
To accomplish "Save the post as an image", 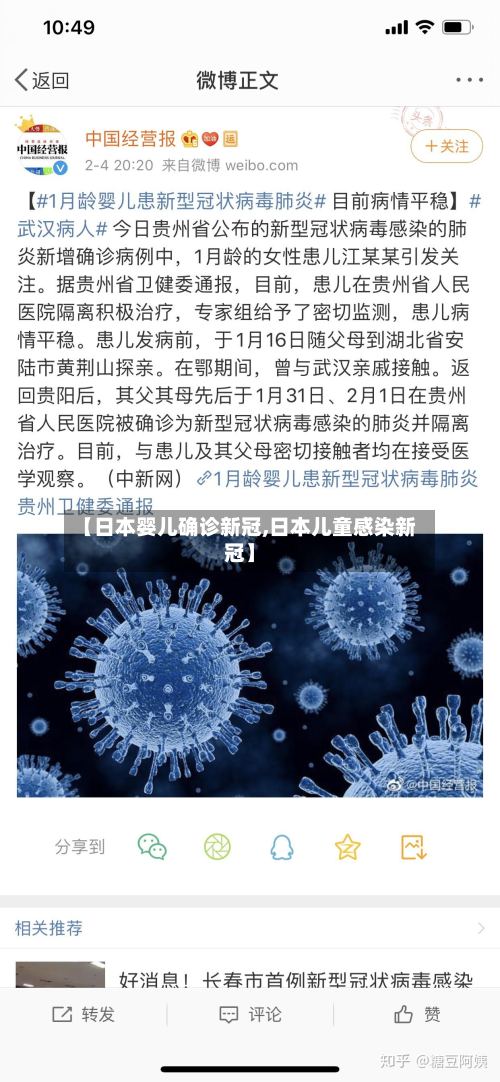I will pos(413,847).
